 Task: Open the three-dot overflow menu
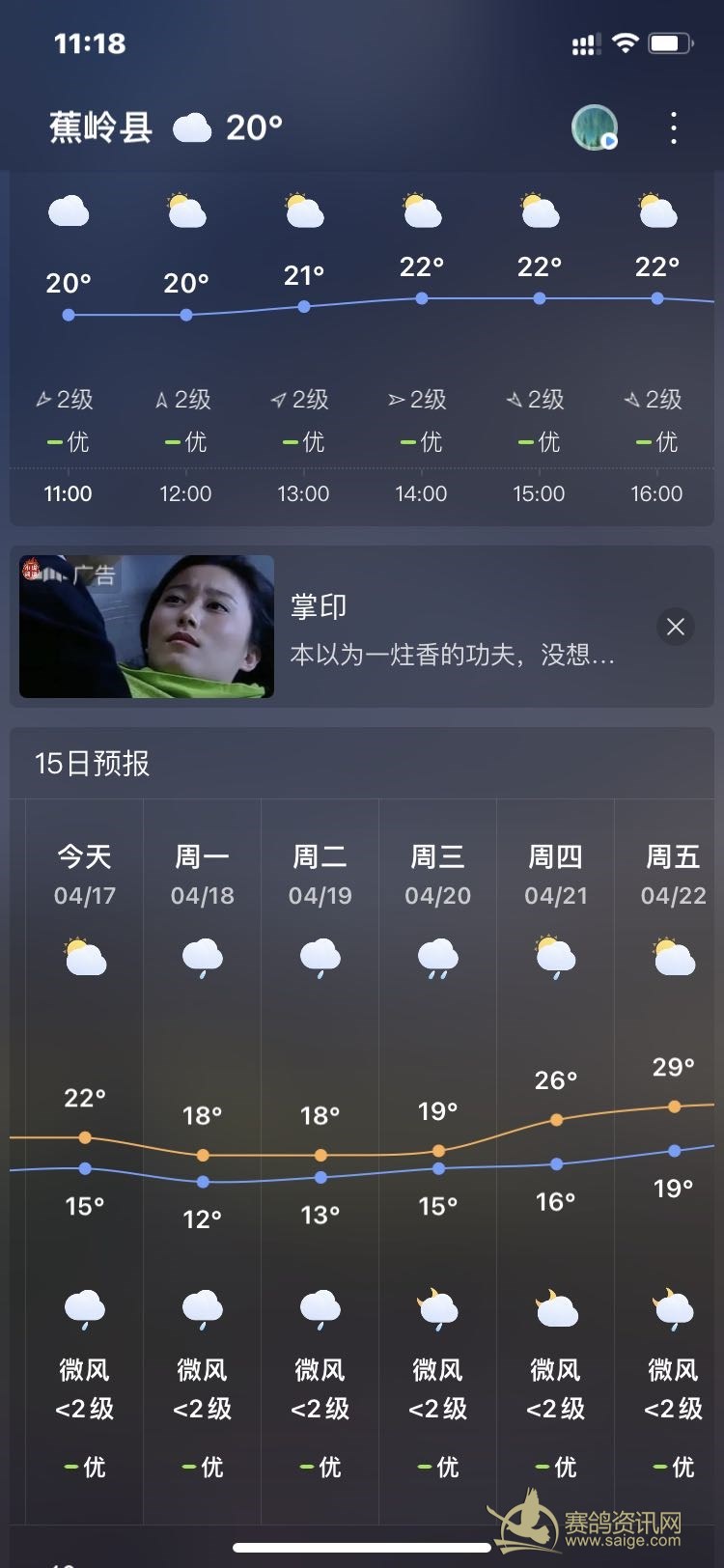pyautogui.click(x=674, y=127)
